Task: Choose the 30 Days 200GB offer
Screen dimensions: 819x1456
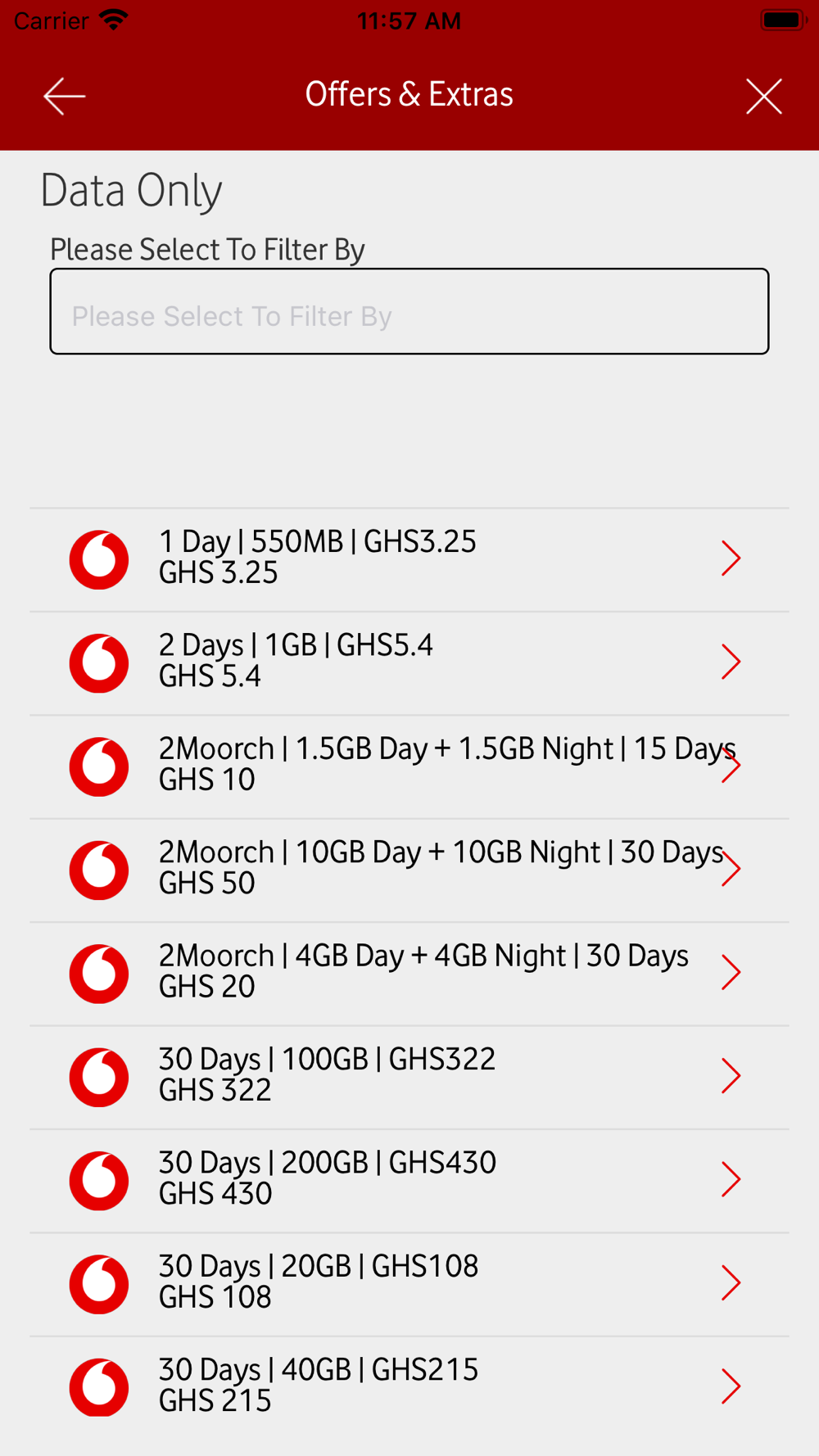Action: (x=409, y=1181)
